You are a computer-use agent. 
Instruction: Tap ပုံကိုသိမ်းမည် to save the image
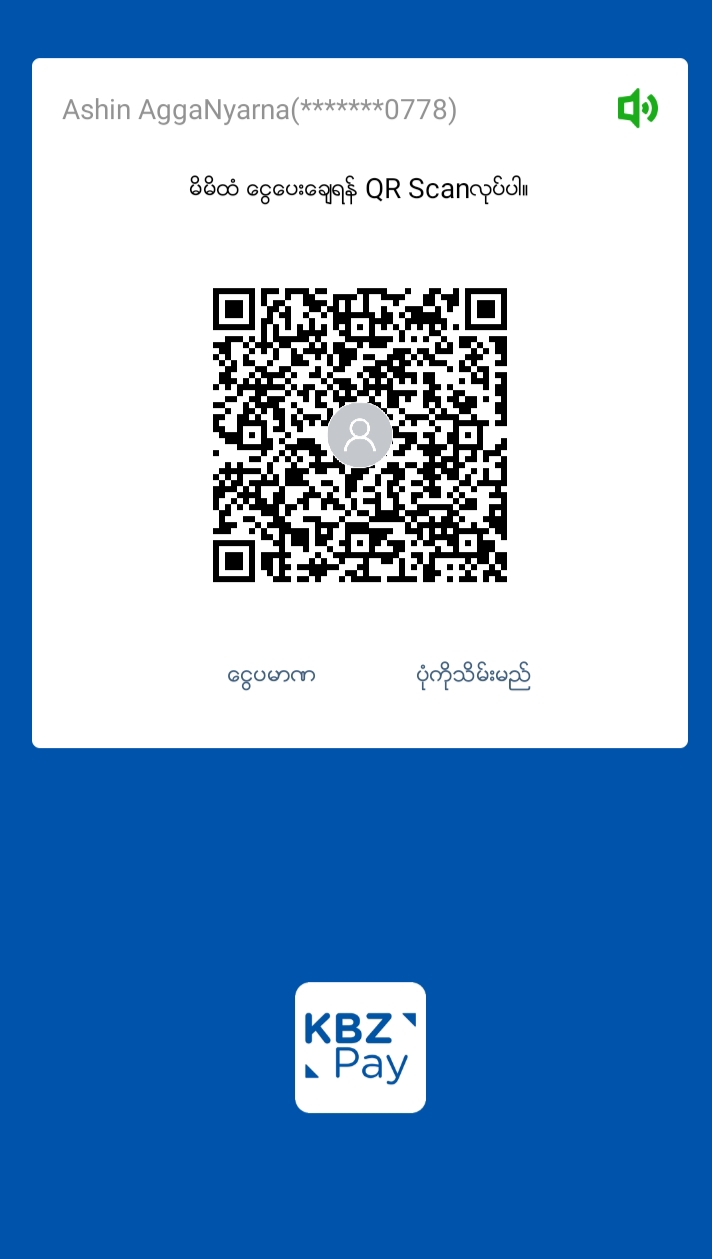473,676
